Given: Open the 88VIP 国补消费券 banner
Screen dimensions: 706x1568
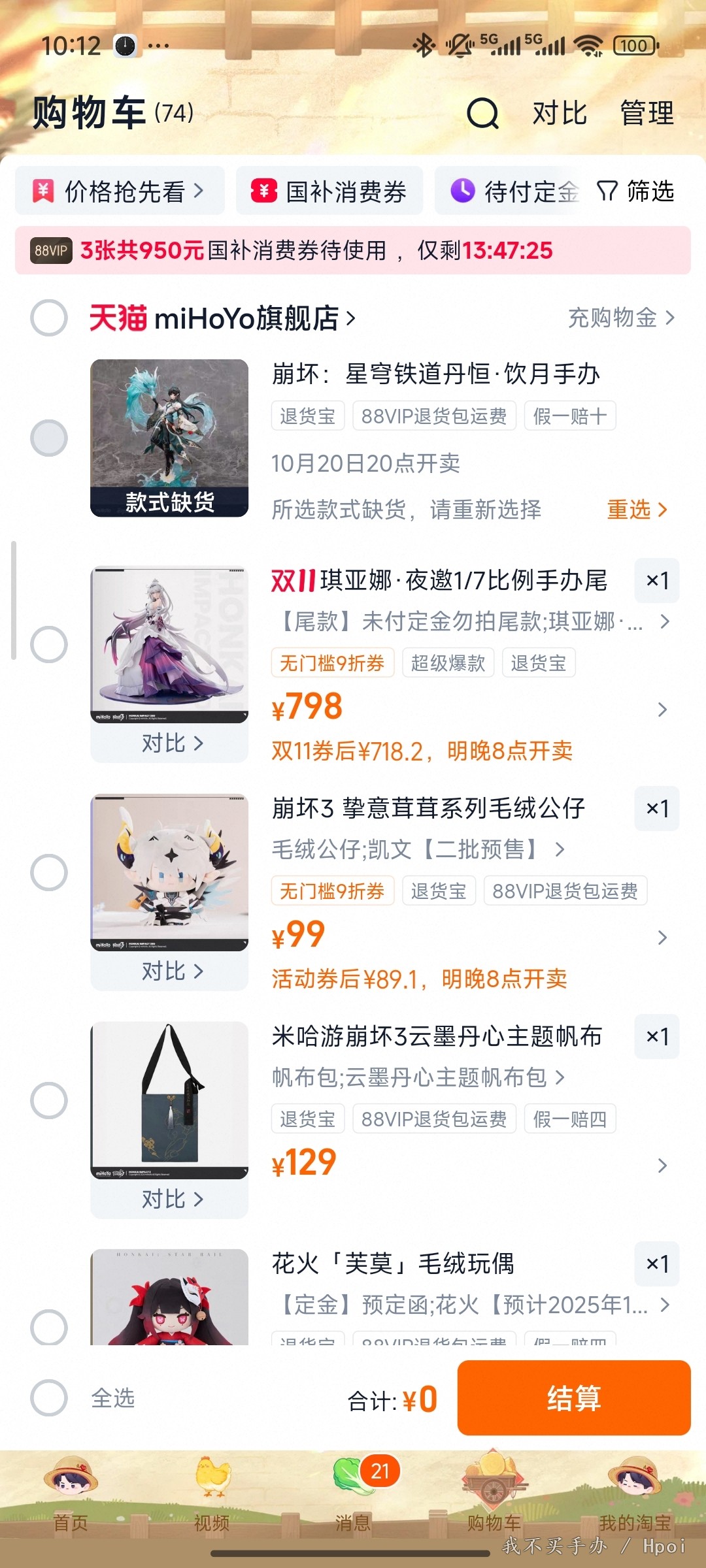Looking at the screenshot, I should tap(353, 250).
